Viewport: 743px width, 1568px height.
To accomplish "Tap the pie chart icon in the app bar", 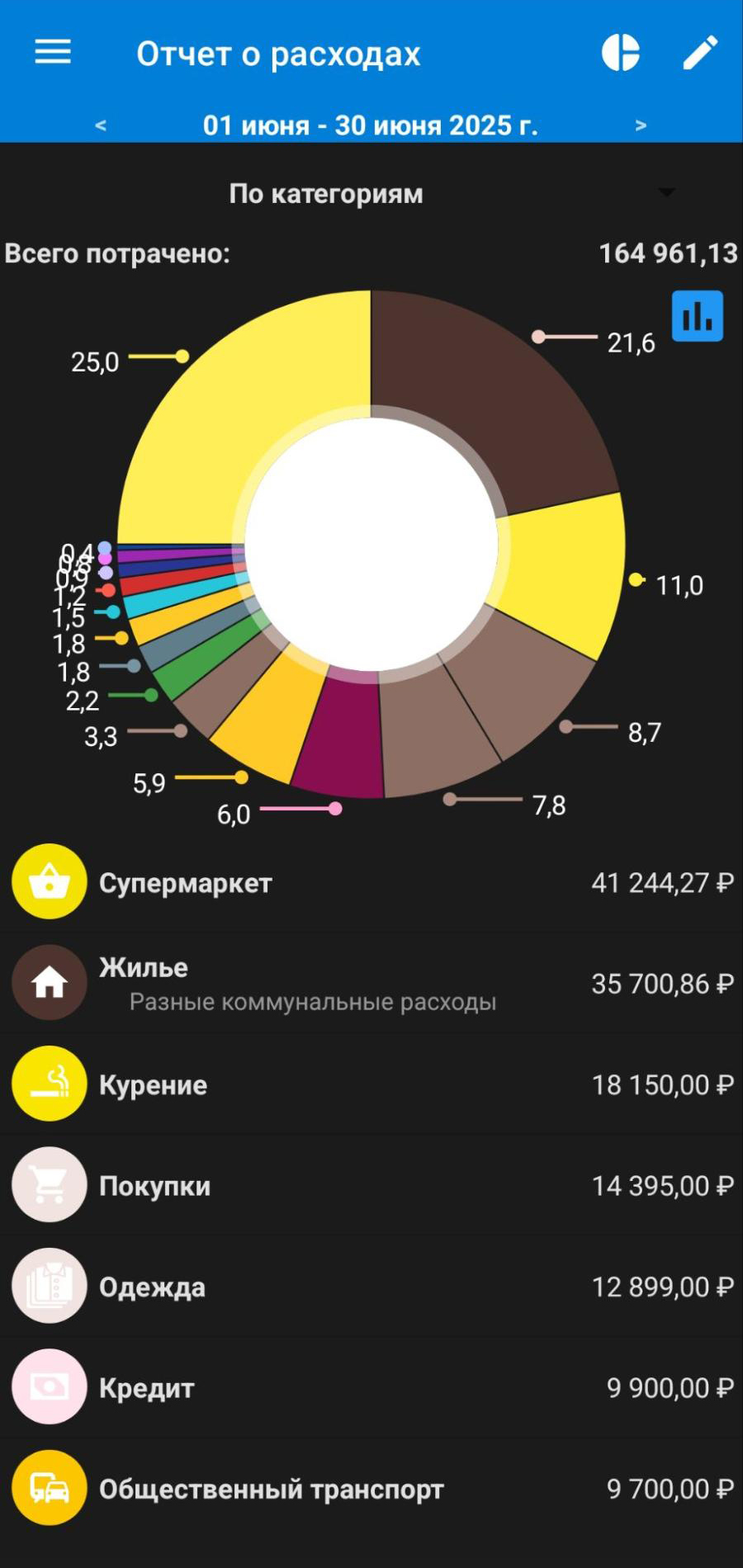I will (621, 53).
